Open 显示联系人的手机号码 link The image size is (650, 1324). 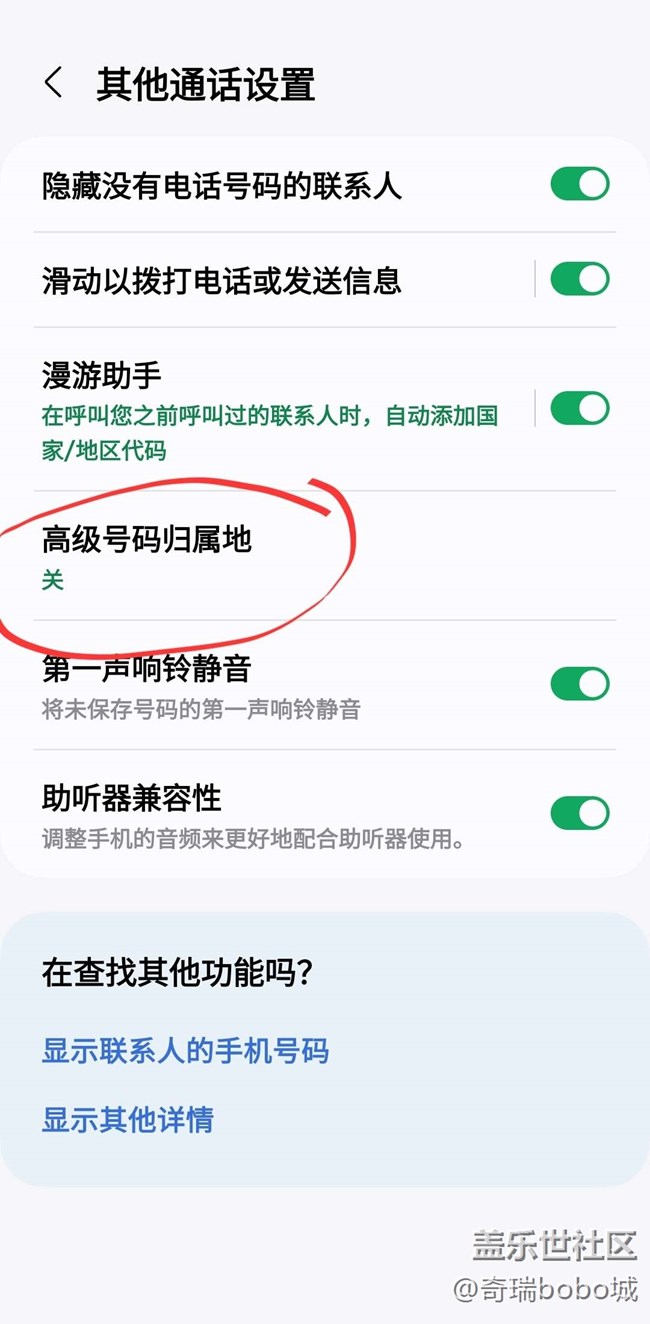185,1051
